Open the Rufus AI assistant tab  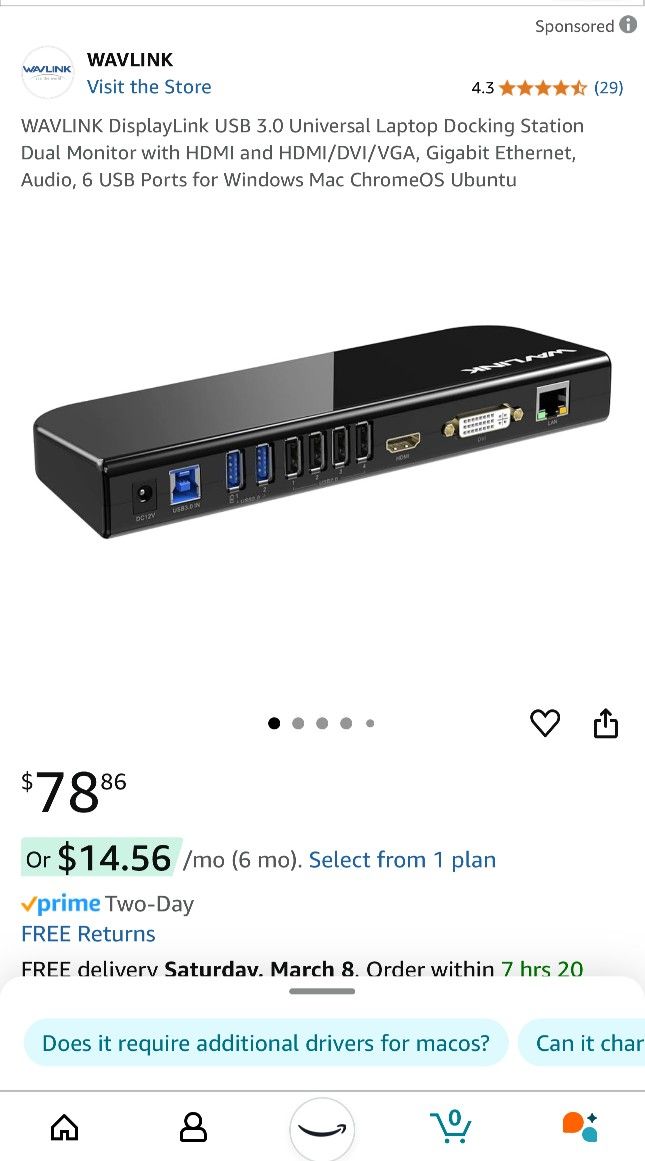(580, 1127)
